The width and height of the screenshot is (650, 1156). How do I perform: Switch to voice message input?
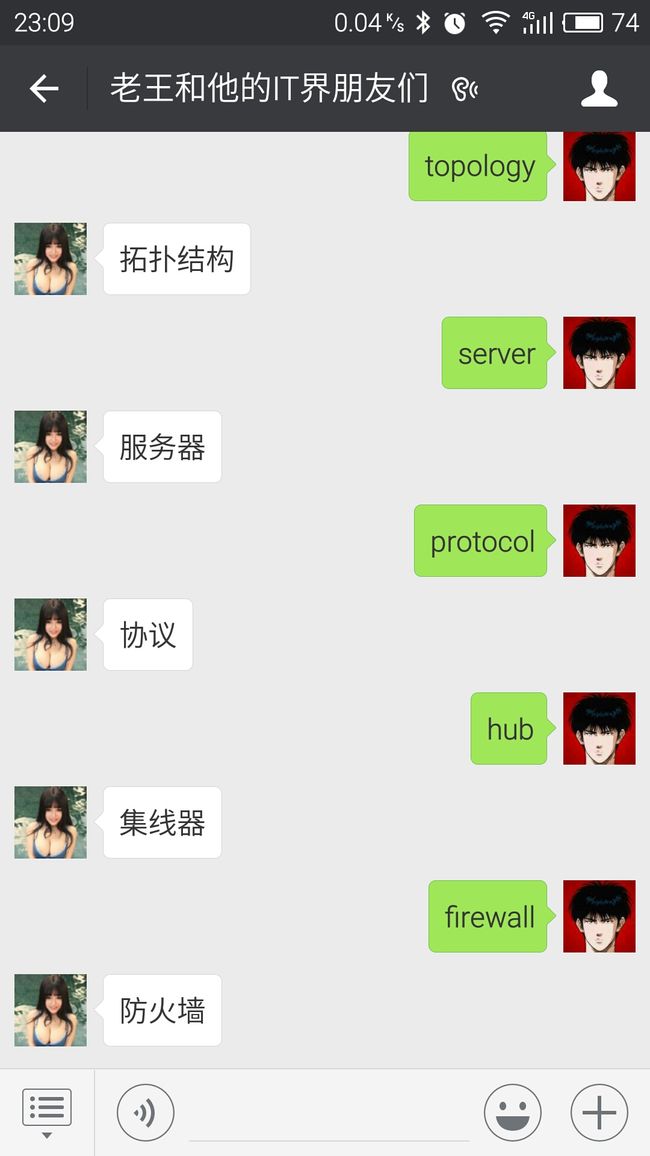145,1112
